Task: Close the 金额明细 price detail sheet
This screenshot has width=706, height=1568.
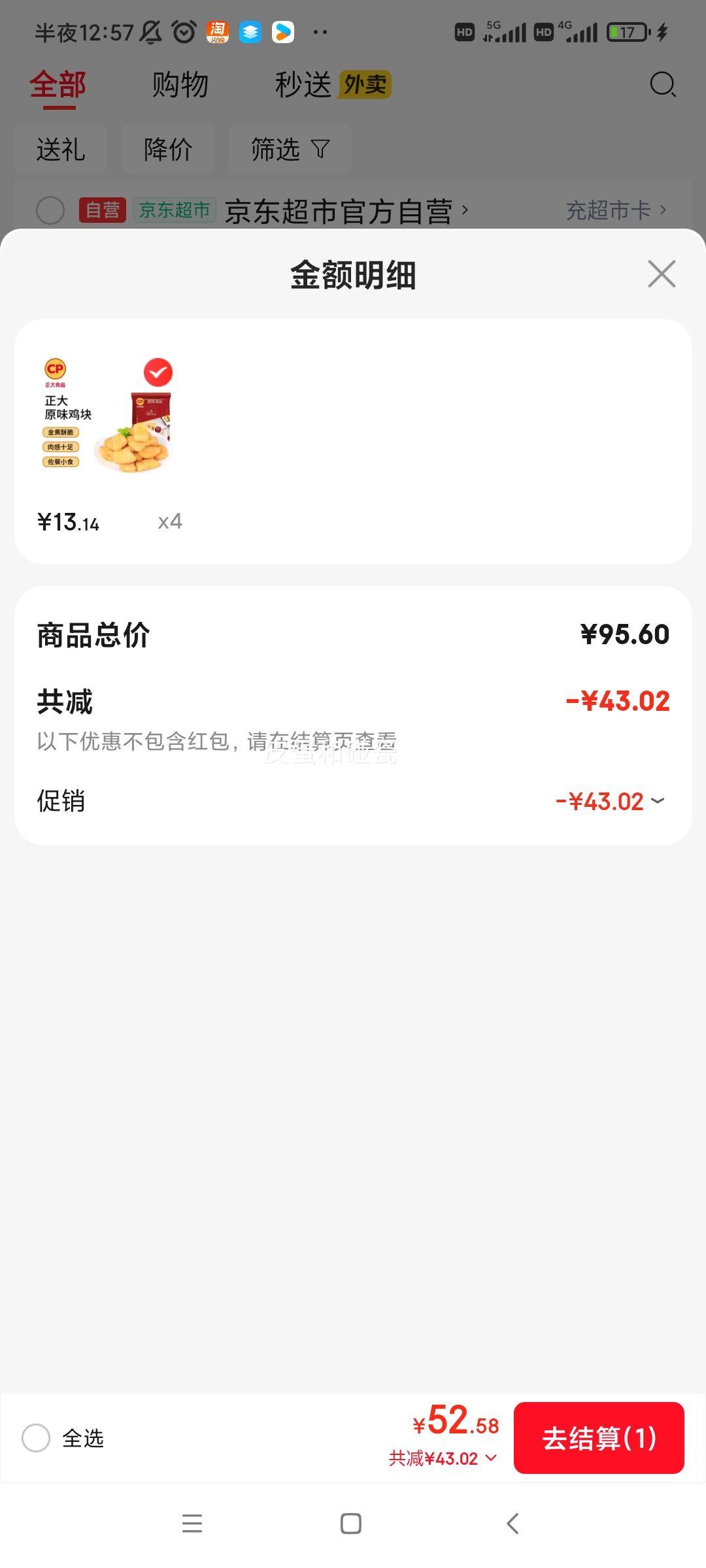Action: [x=662, y=274]
